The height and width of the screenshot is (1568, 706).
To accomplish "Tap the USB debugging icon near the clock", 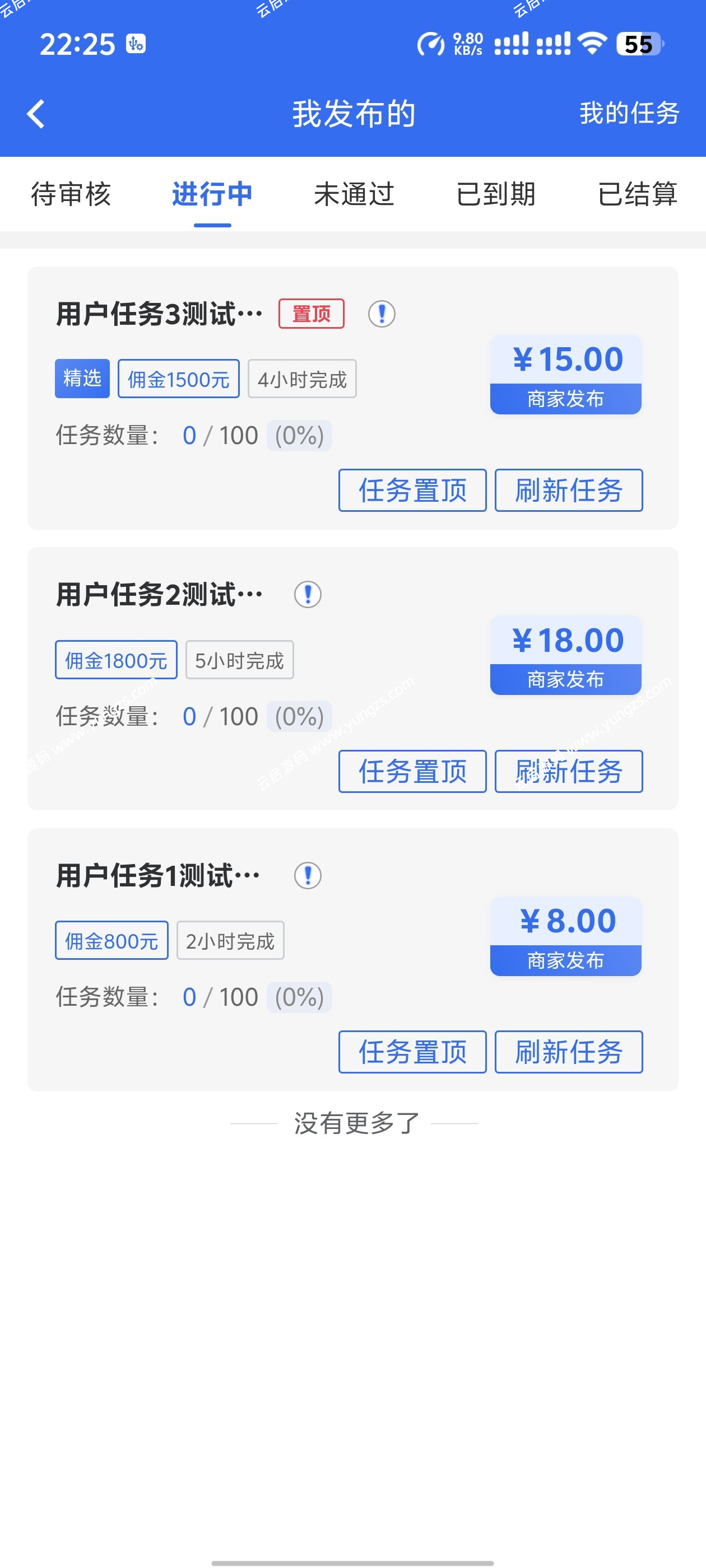I will [x=135, y=44].
